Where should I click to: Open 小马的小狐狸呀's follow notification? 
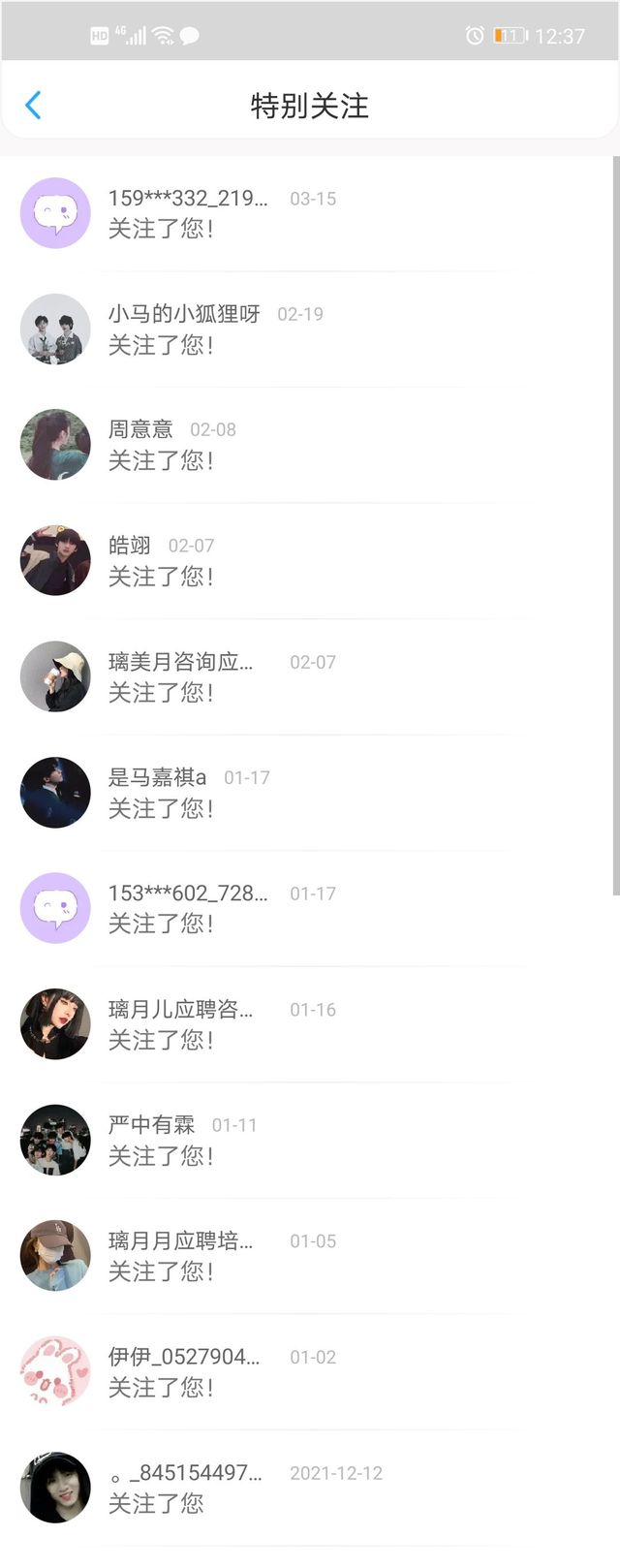click(291, 329)
